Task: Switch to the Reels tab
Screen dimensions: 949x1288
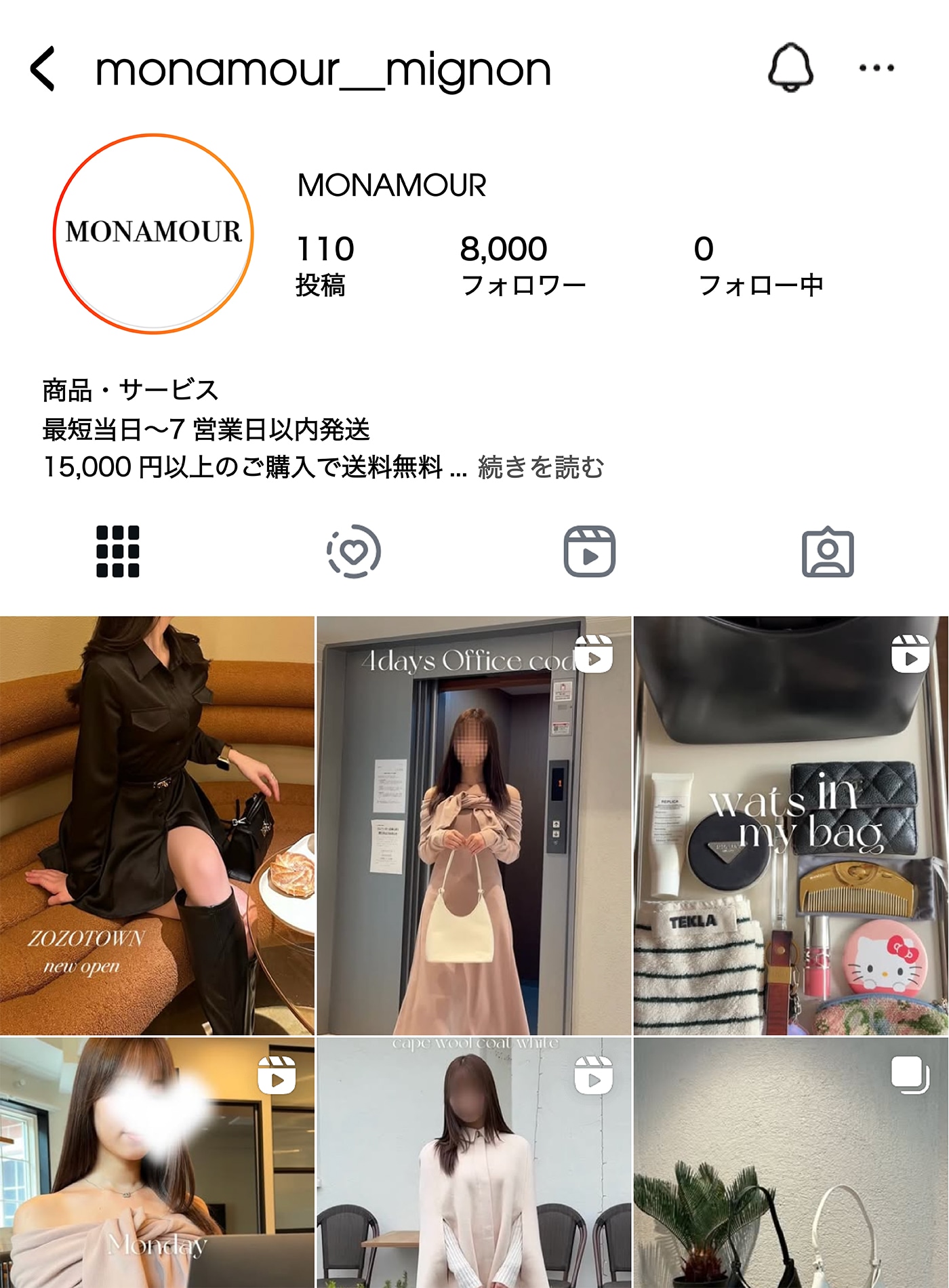Action: point(590,551)
